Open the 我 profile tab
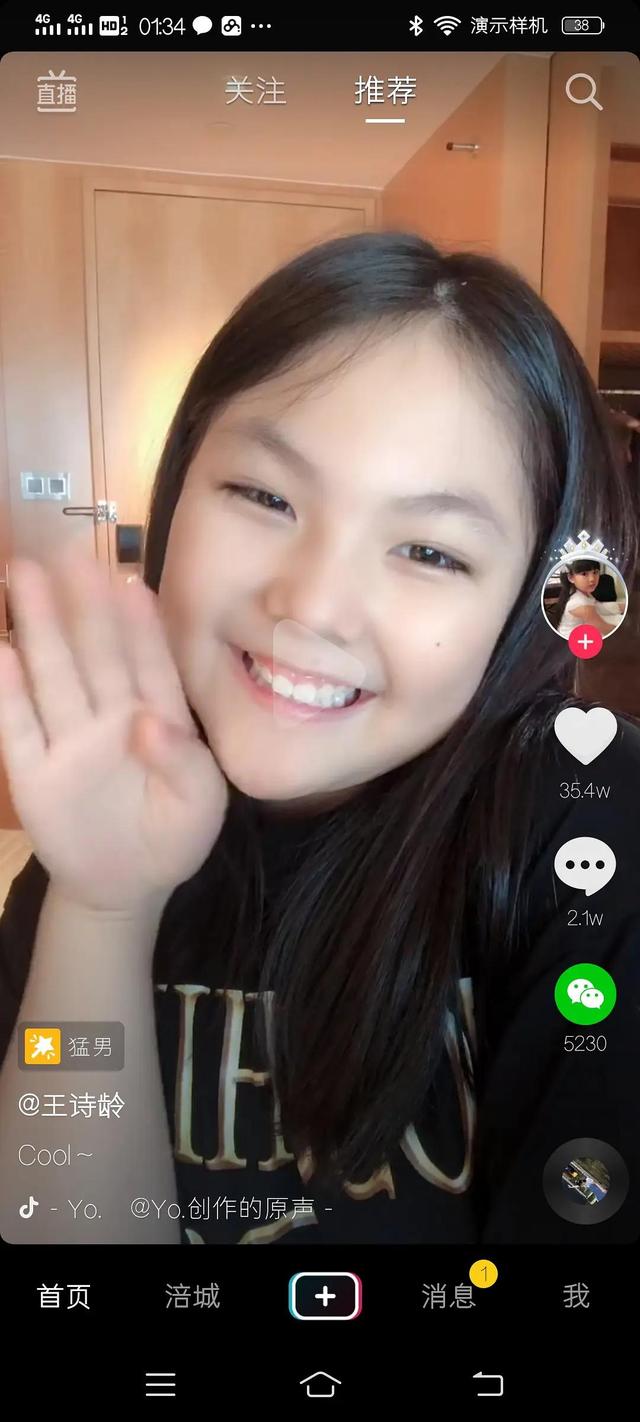Screen dimensions: 640x1422 click(x=576, y=1297)
